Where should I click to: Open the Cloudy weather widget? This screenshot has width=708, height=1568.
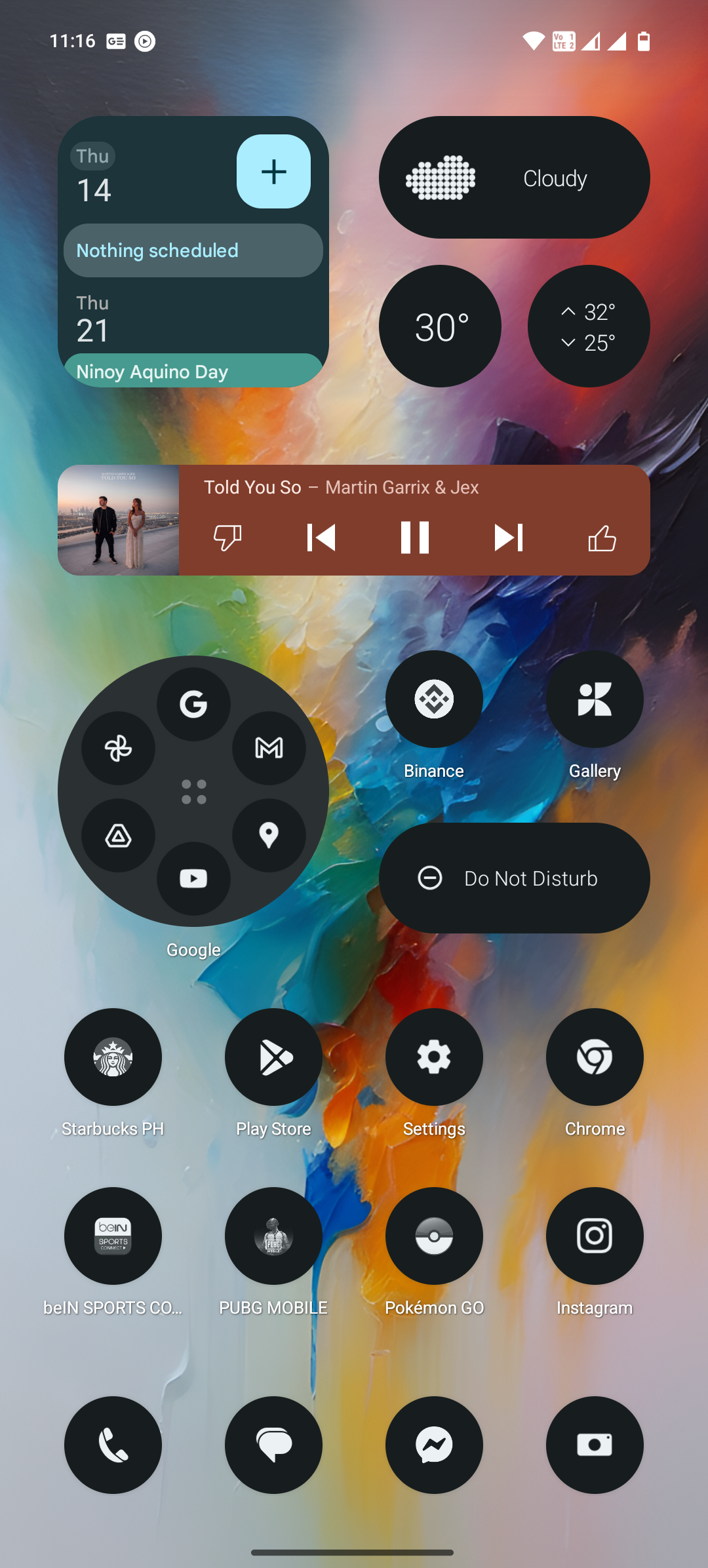514,178
